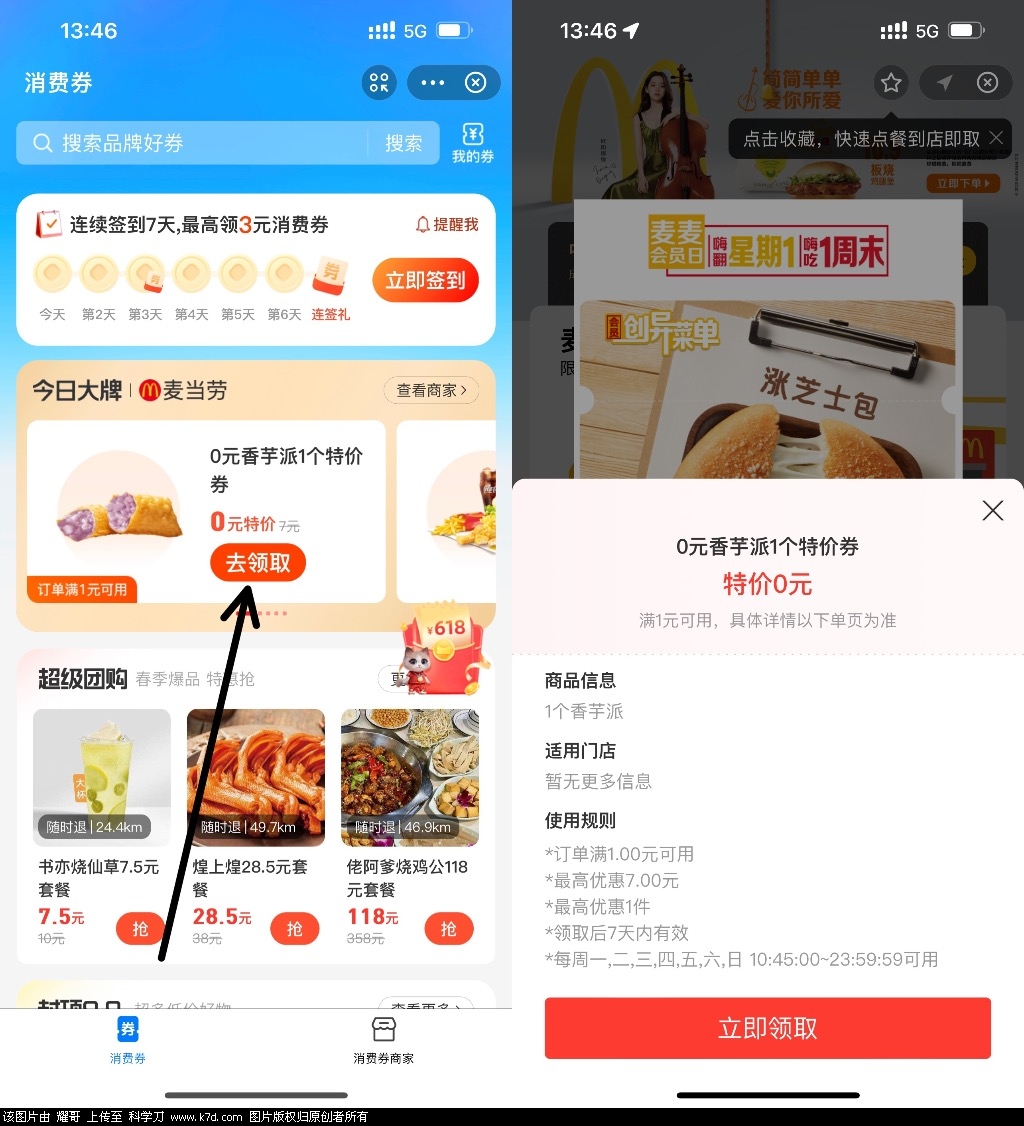
Task: Dismiss the 点击收藏 tooltip
Action: click(x=996, y=138)
